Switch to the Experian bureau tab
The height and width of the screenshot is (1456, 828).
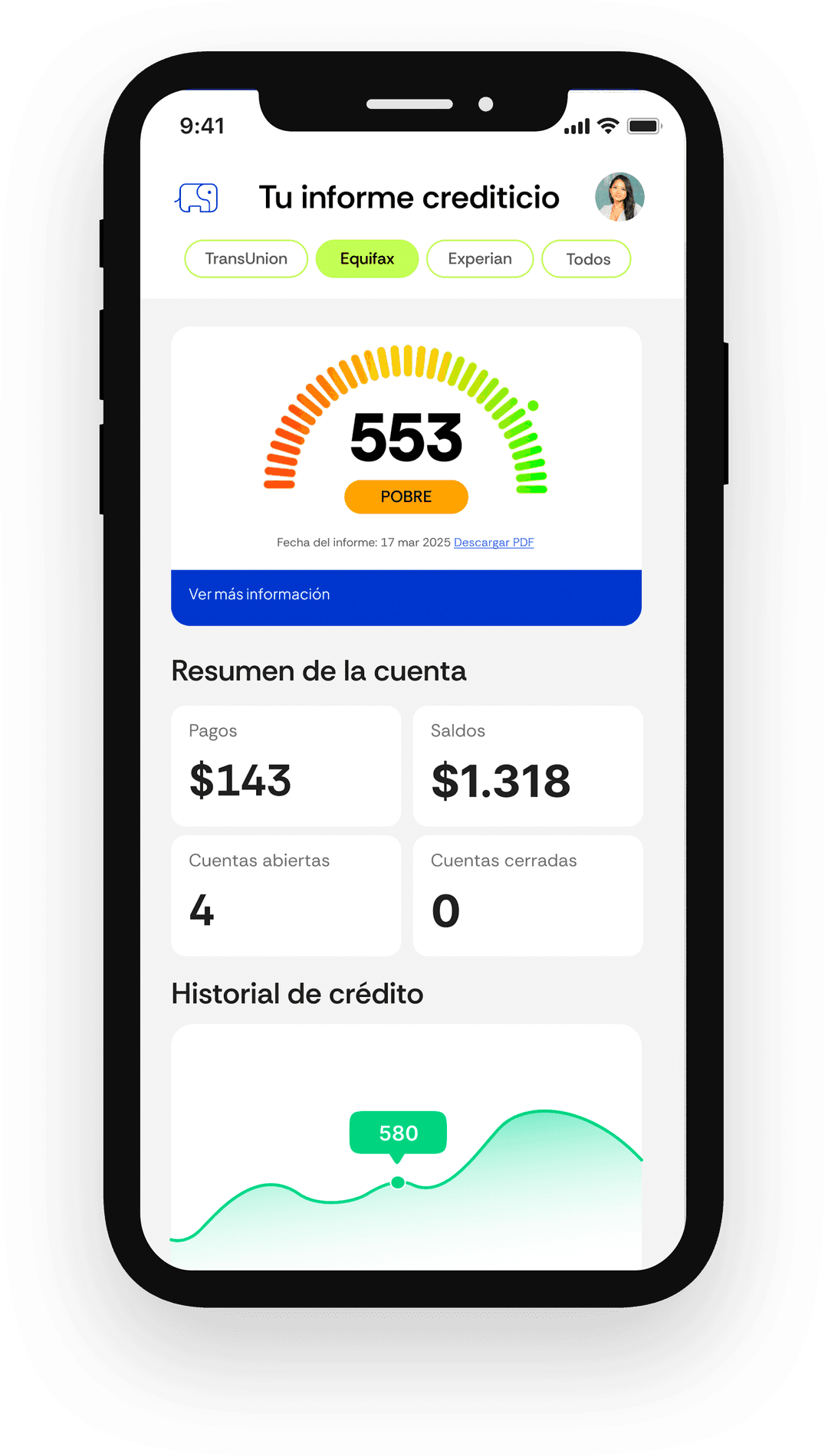click(x=480, y=259)
